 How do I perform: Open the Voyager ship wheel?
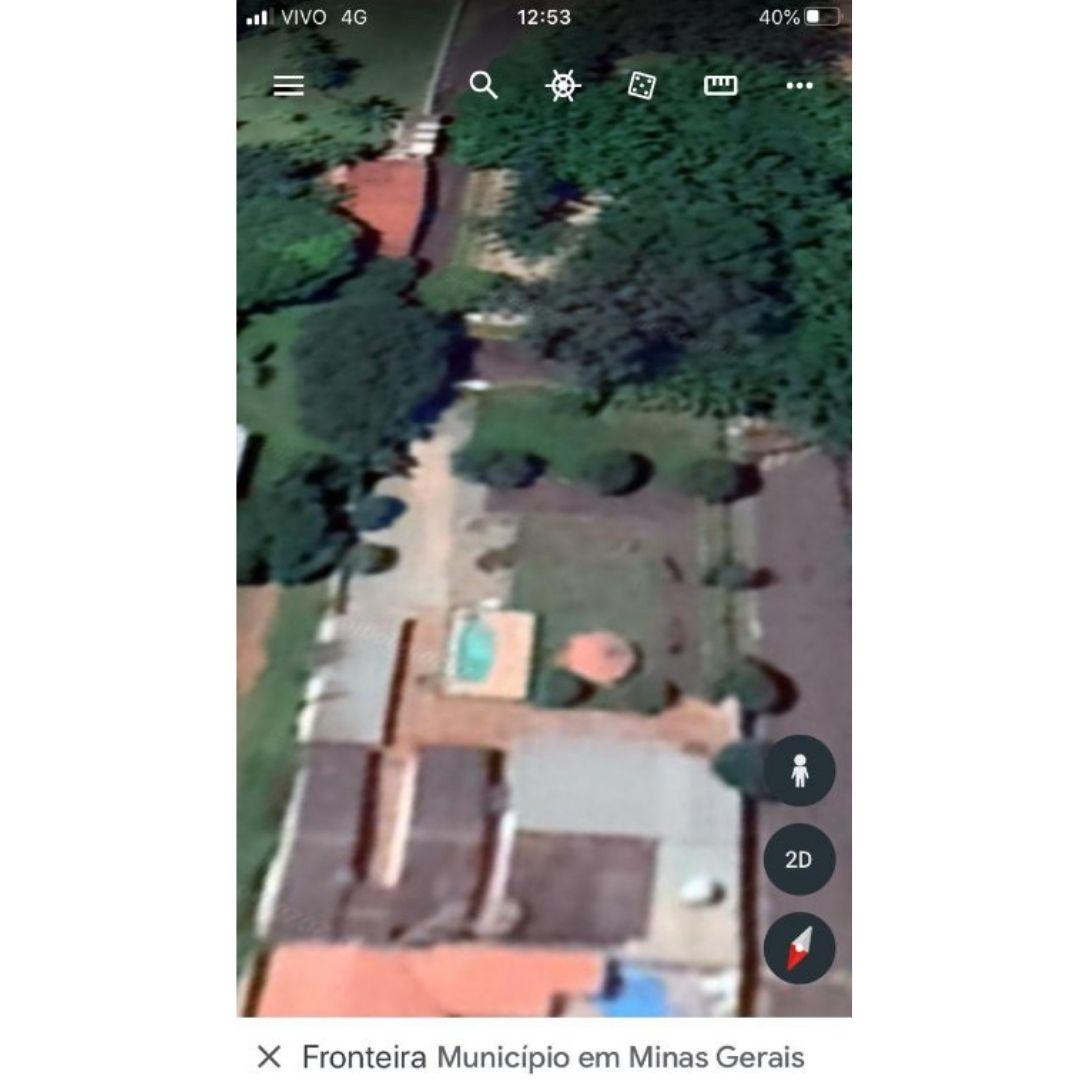click(x=563, y=86)
